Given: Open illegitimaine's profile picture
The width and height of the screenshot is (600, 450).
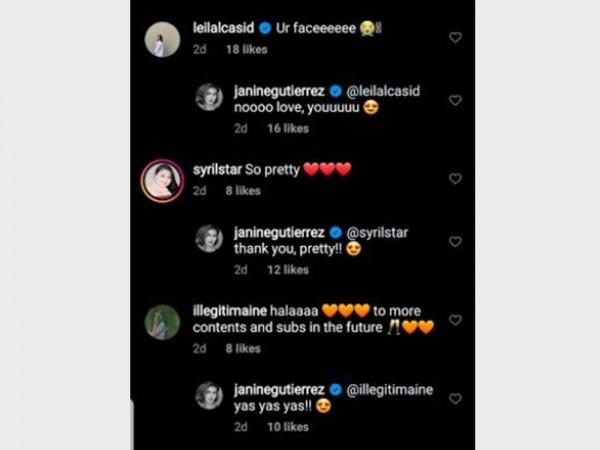Looking at the screenshot, I should (x=162, y=321).
